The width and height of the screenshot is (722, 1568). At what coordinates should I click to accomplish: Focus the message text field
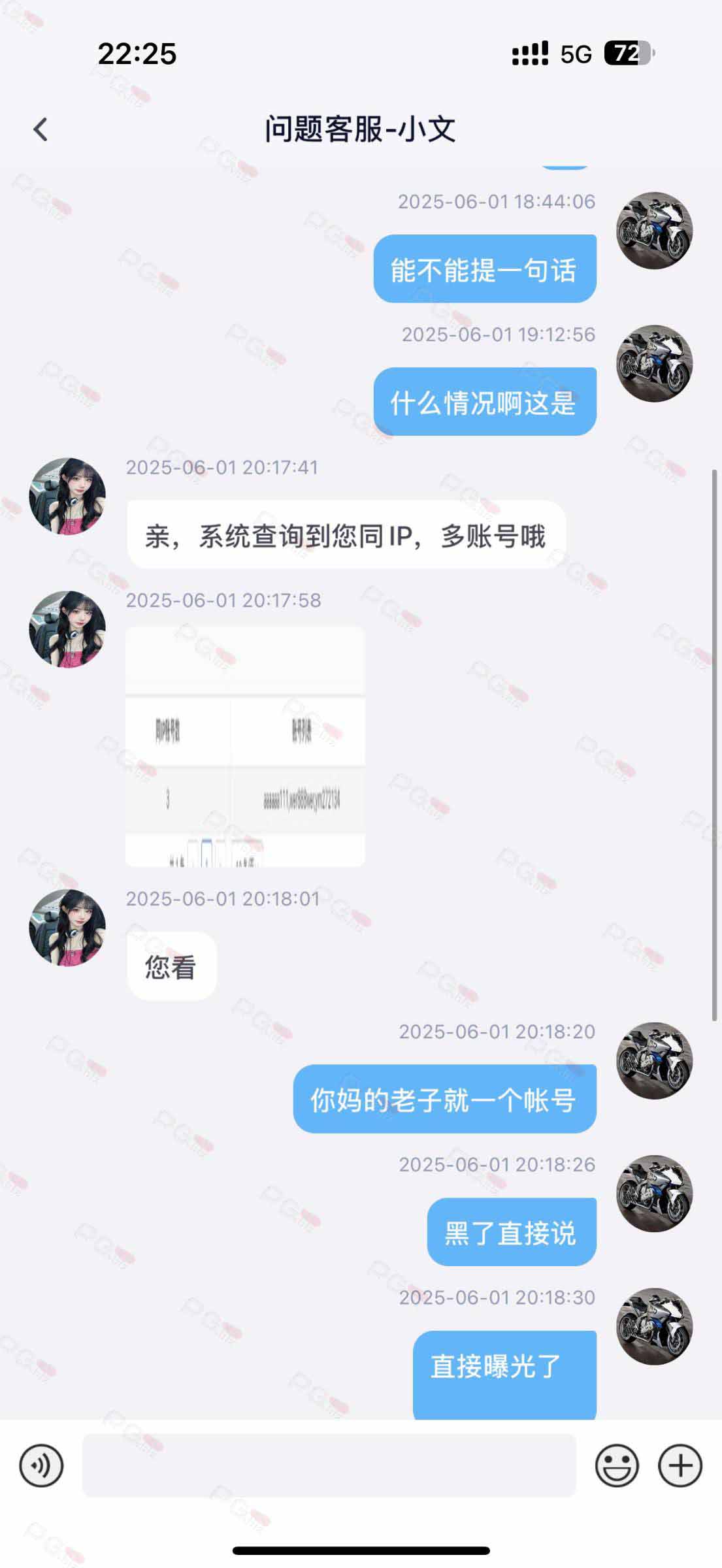tap(329, 1465)
